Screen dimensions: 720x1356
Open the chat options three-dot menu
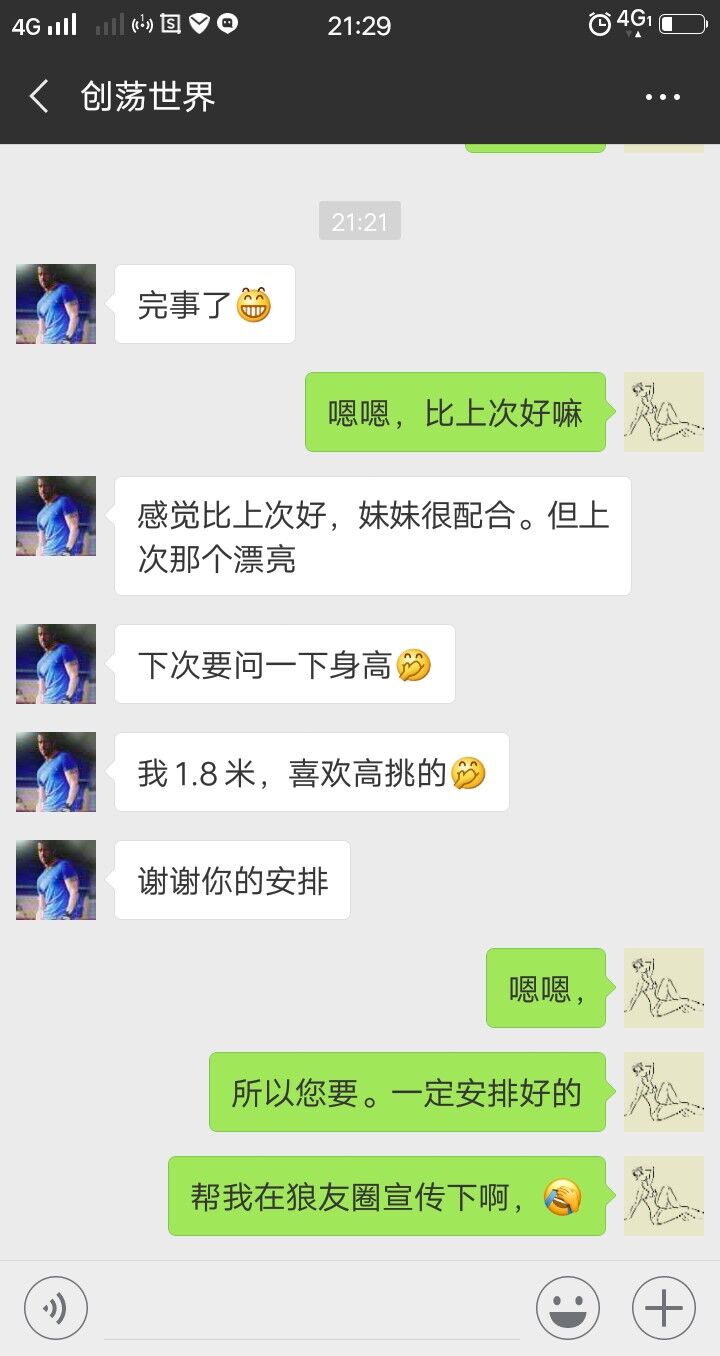[x=662, y=97]
